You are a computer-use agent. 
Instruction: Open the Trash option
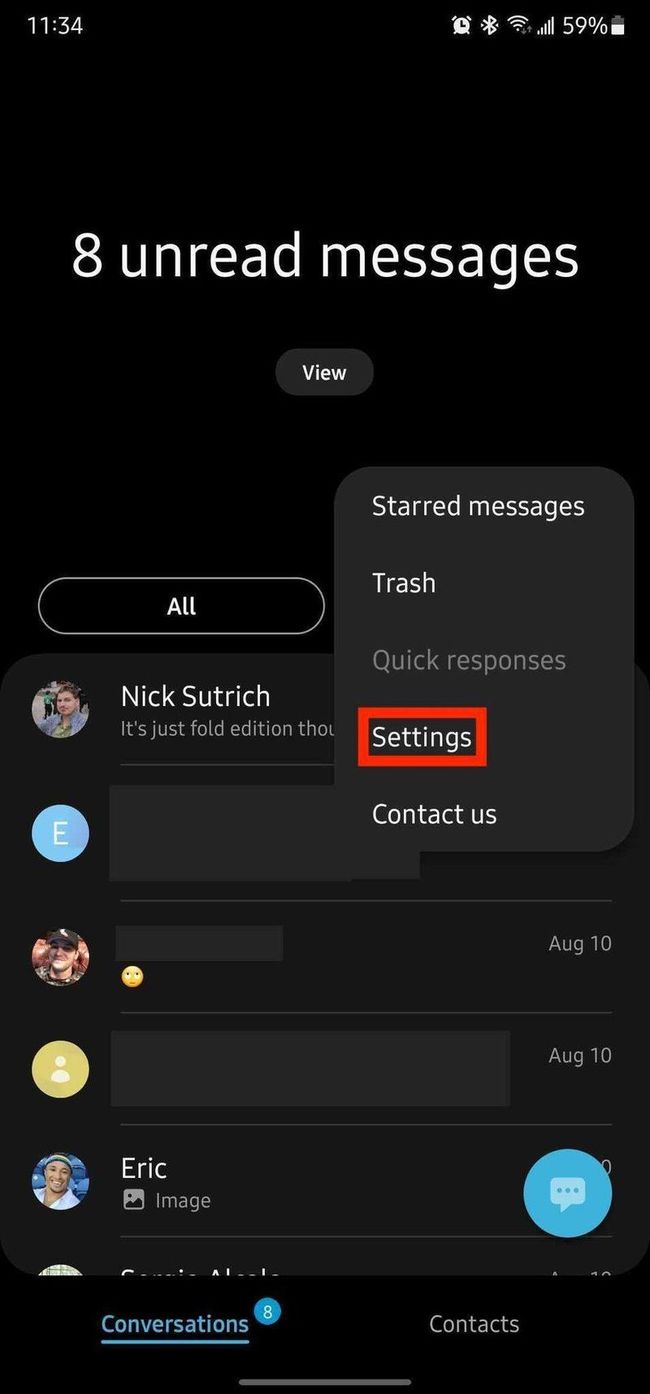point(404,583)
